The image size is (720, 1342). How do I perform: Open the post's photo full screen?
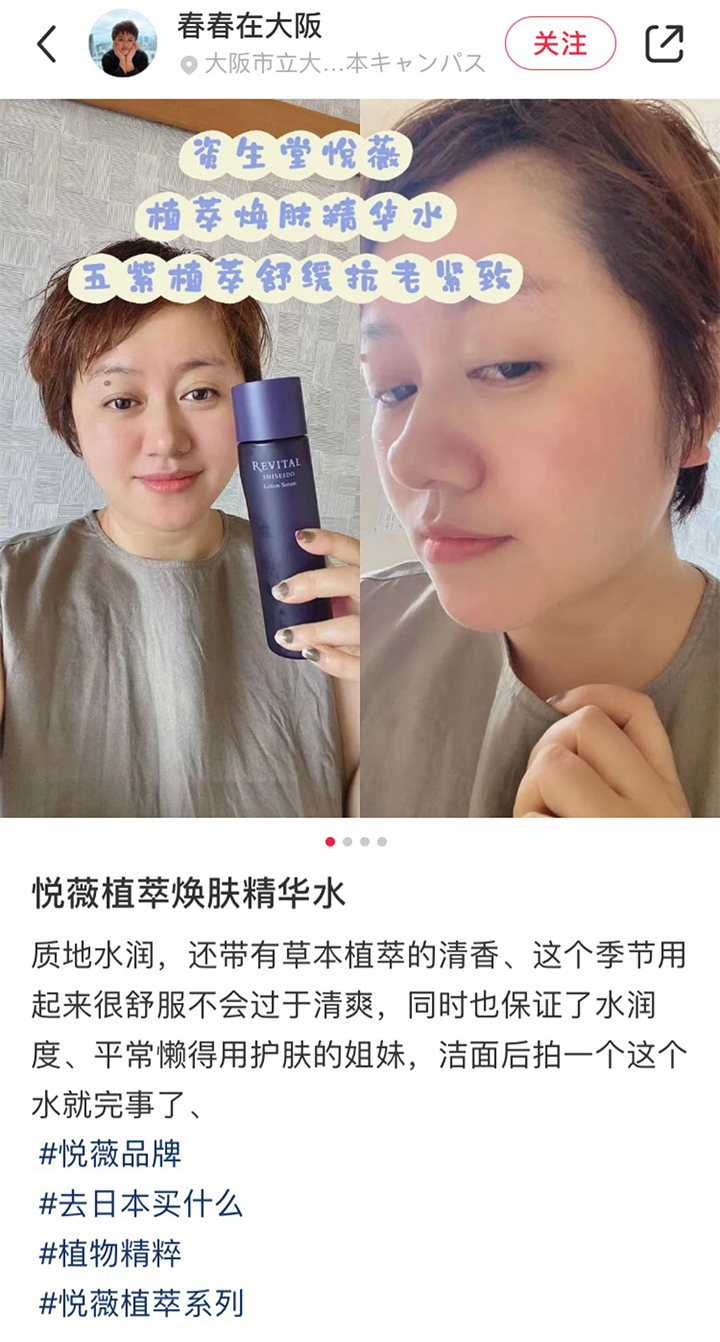click(360, 458)
